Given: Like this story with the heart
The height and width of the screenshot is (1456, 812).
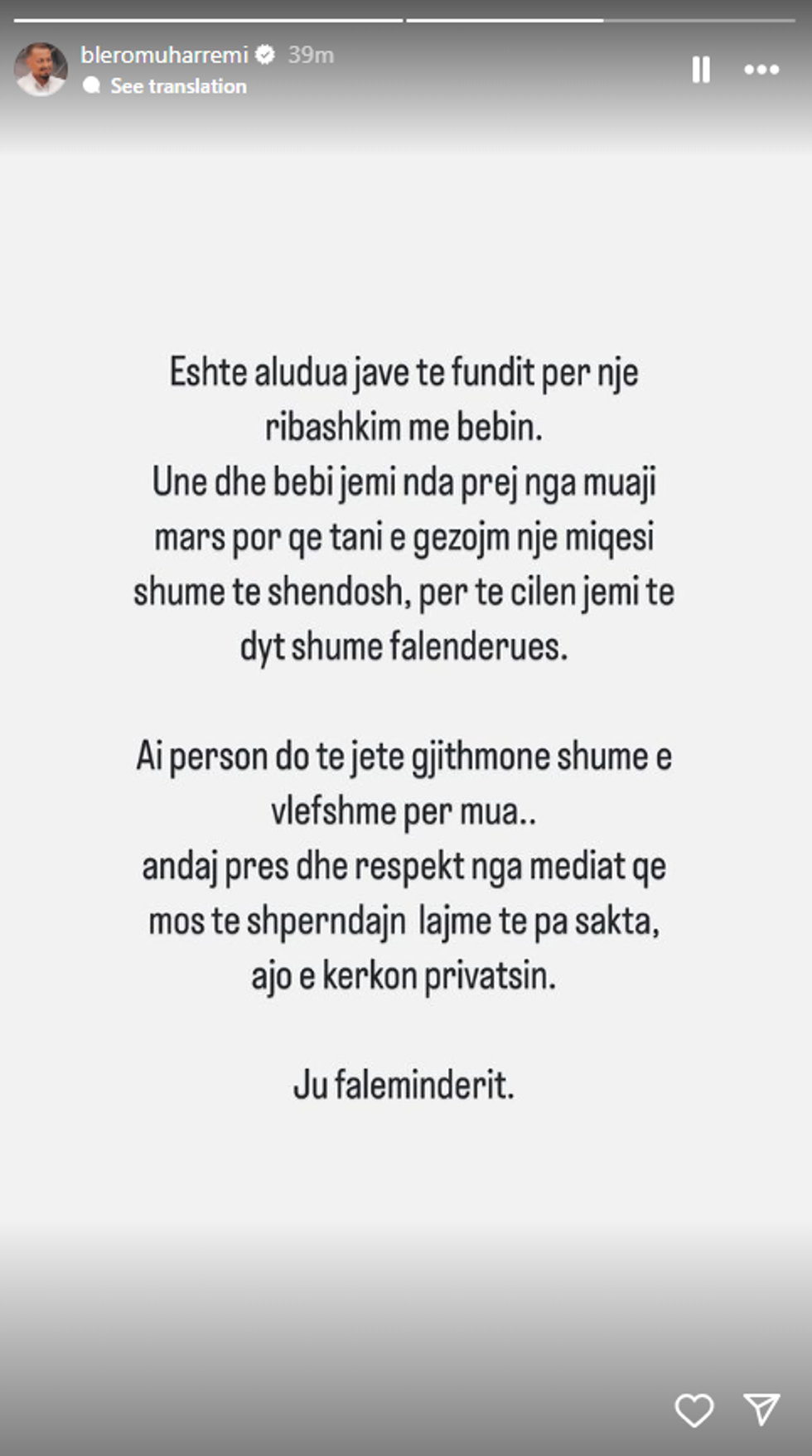Looking at the screenshot, I should [x=694, y=1410].
